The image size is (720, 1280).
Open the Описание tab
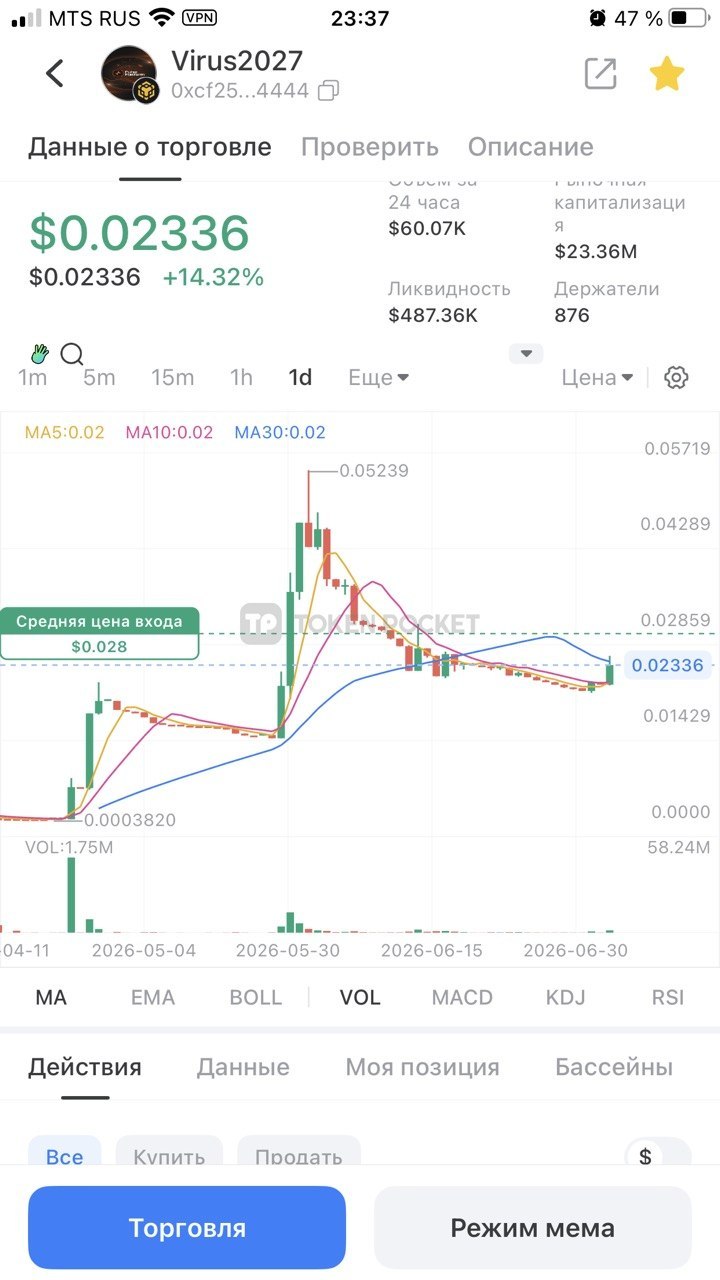(x=531, y=147)
